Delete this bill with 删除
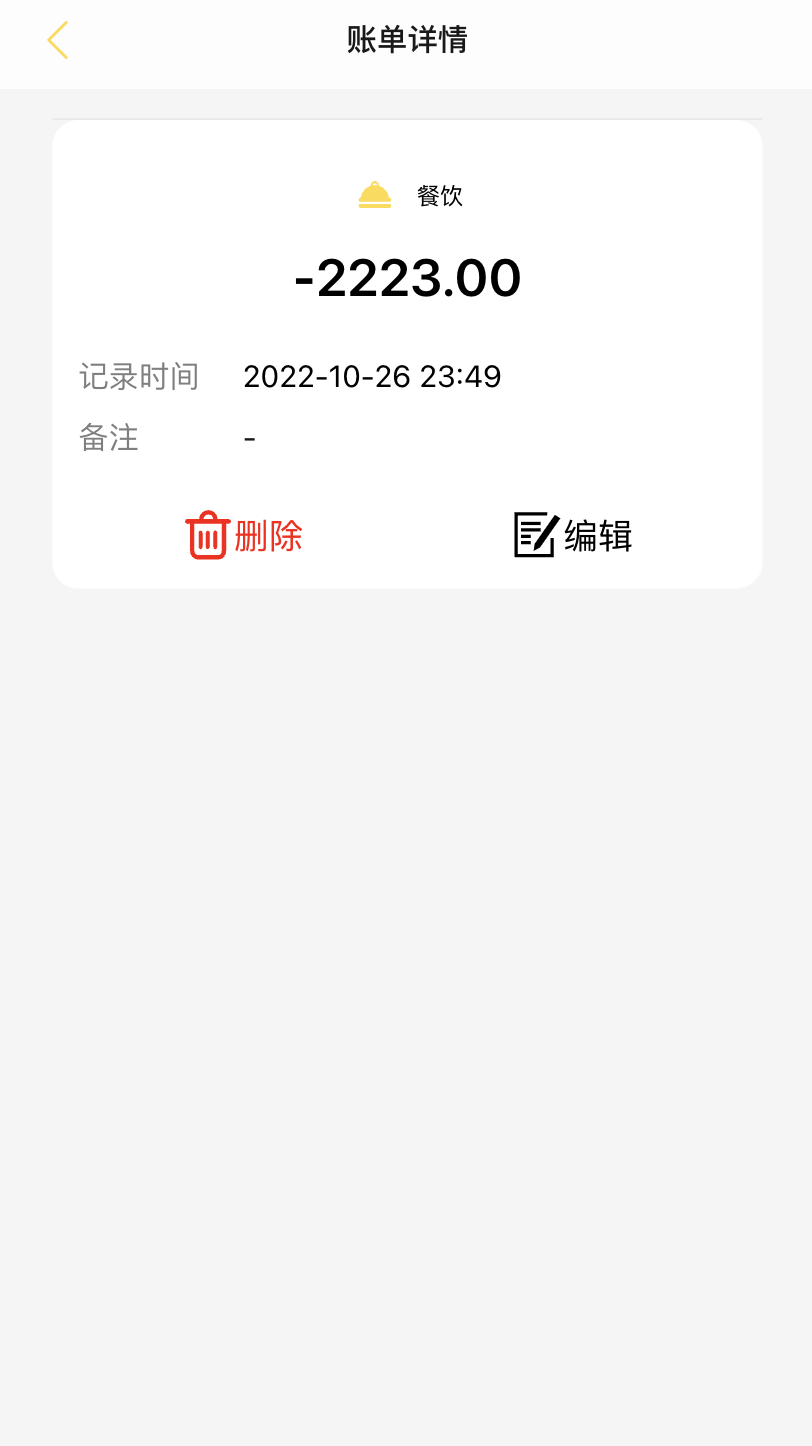The image size is (812, 1446). click(245, 536)
